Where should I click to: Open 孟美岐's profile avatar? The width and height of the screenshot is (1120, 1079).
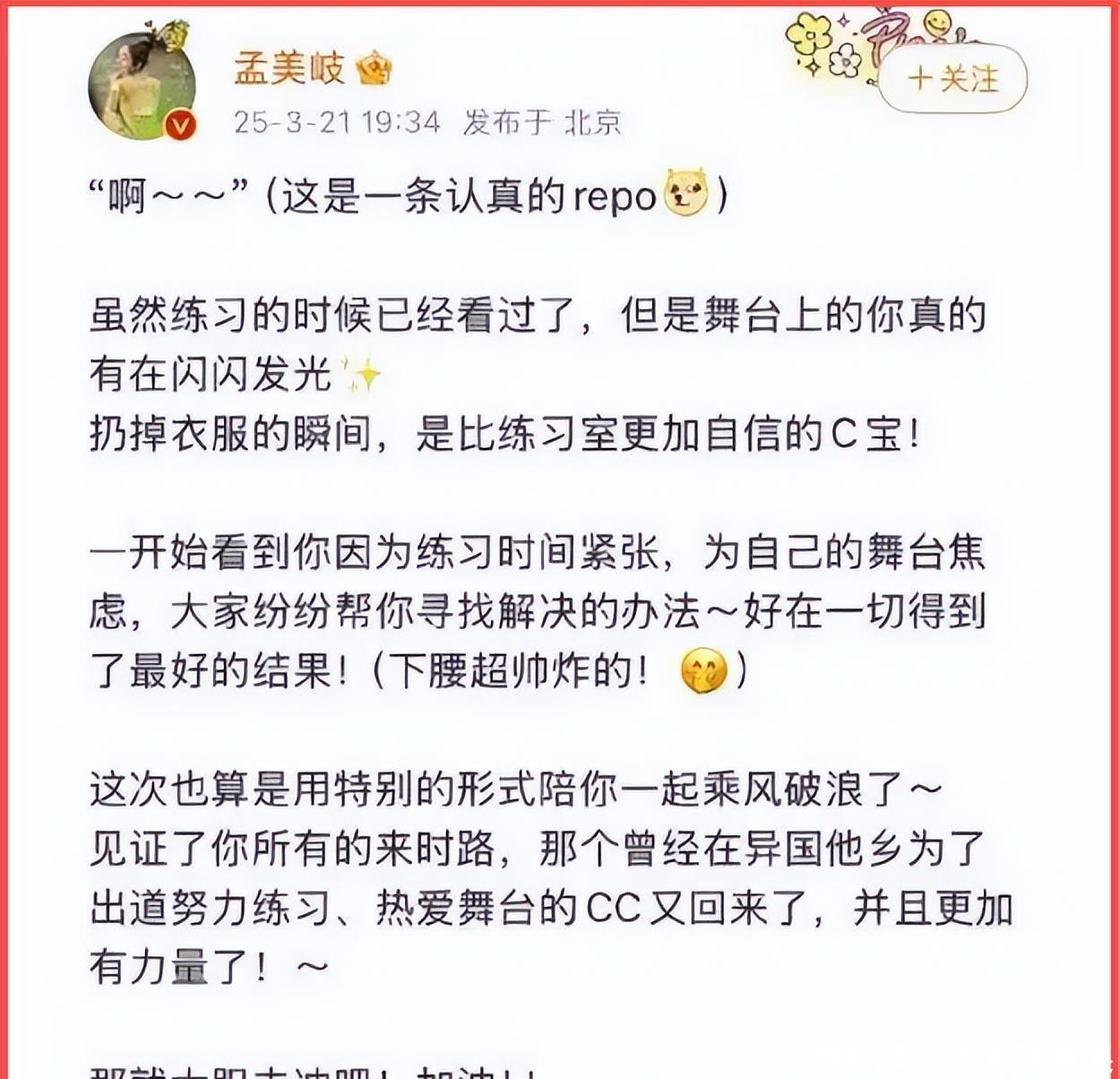click(x=141, y=86)
